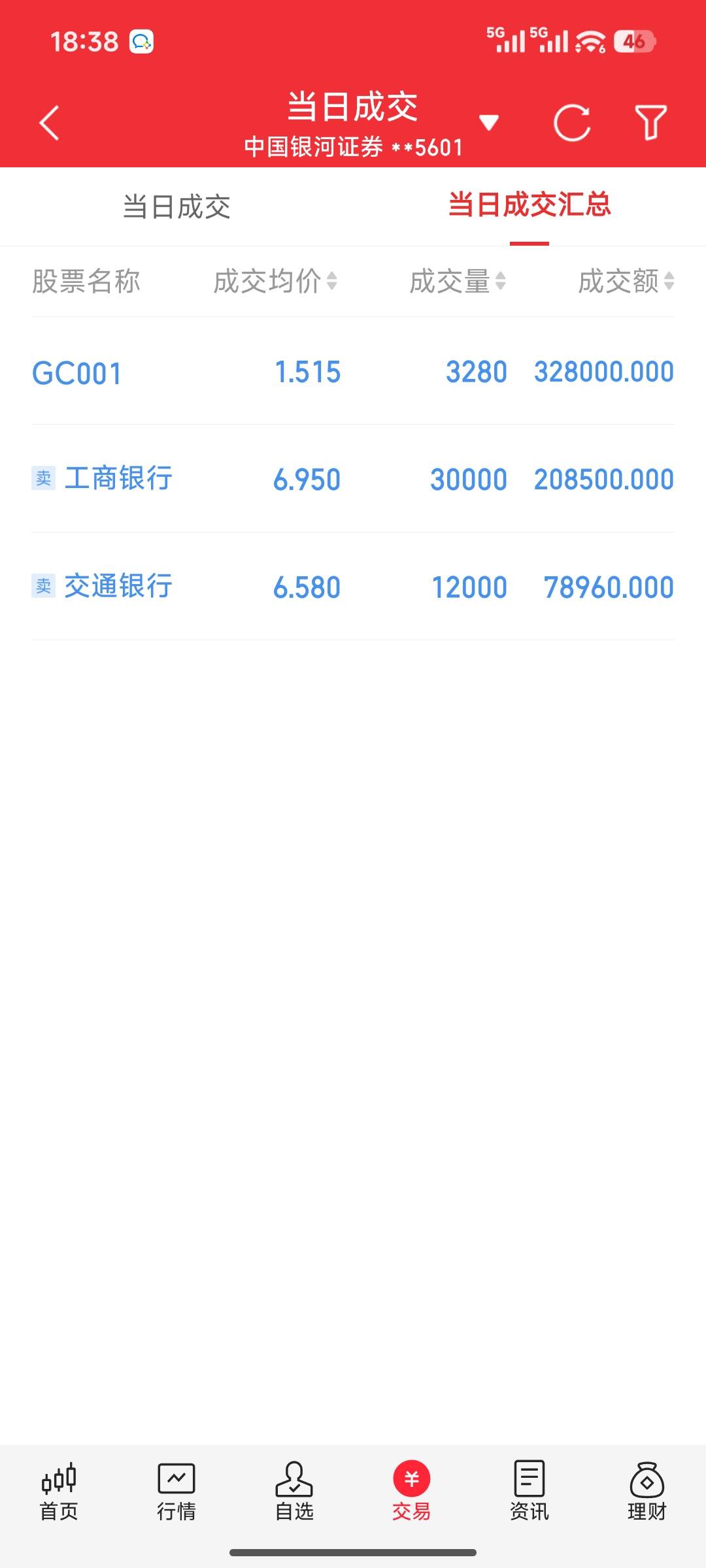Open the 自选 watchlist tab
This screenshot has height=1568, width=706.
click(x=294, y=1493)
